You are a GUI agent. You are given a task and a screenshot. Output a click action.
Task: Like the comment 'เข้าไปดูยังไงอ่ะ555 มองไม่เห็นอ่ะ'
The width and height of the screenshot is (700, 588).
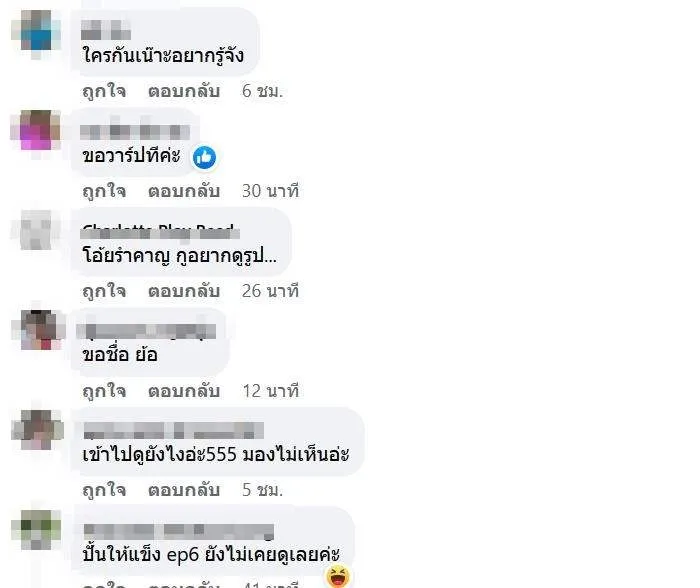click(x=104, y=490)
